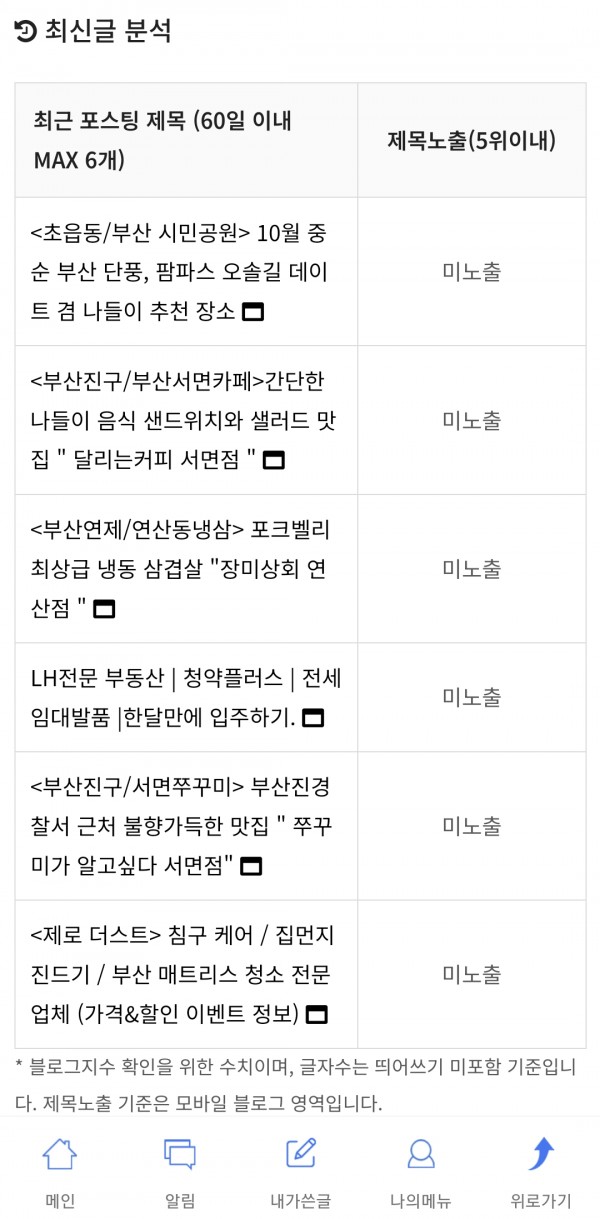The image size is (600, 1219).
Task: Open the window icon of the 쭈꾸미가 알고싶다 서면점 post
Action: 251,866
